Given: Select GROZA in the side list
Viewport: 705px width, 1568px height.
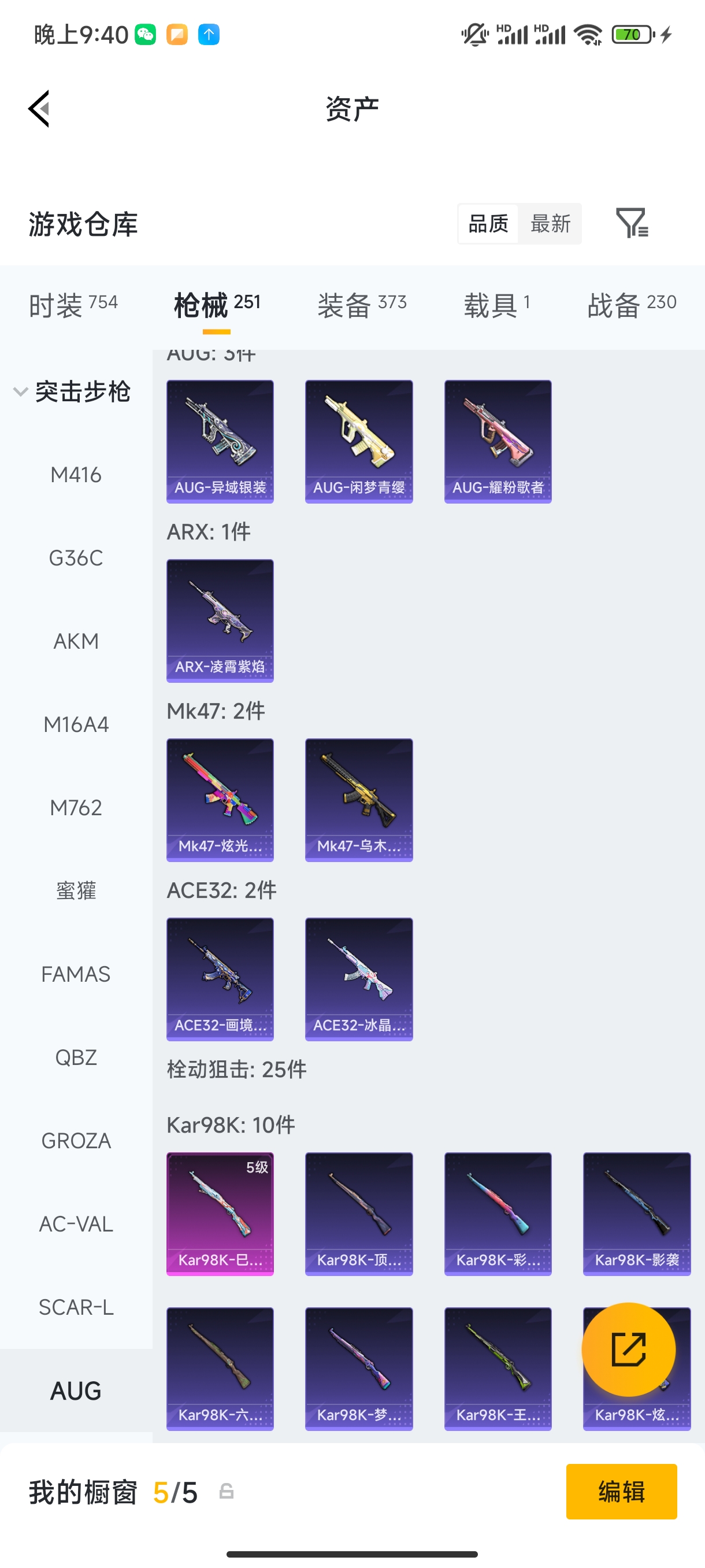Looking at the screenshot, I should pos(76,1140).
